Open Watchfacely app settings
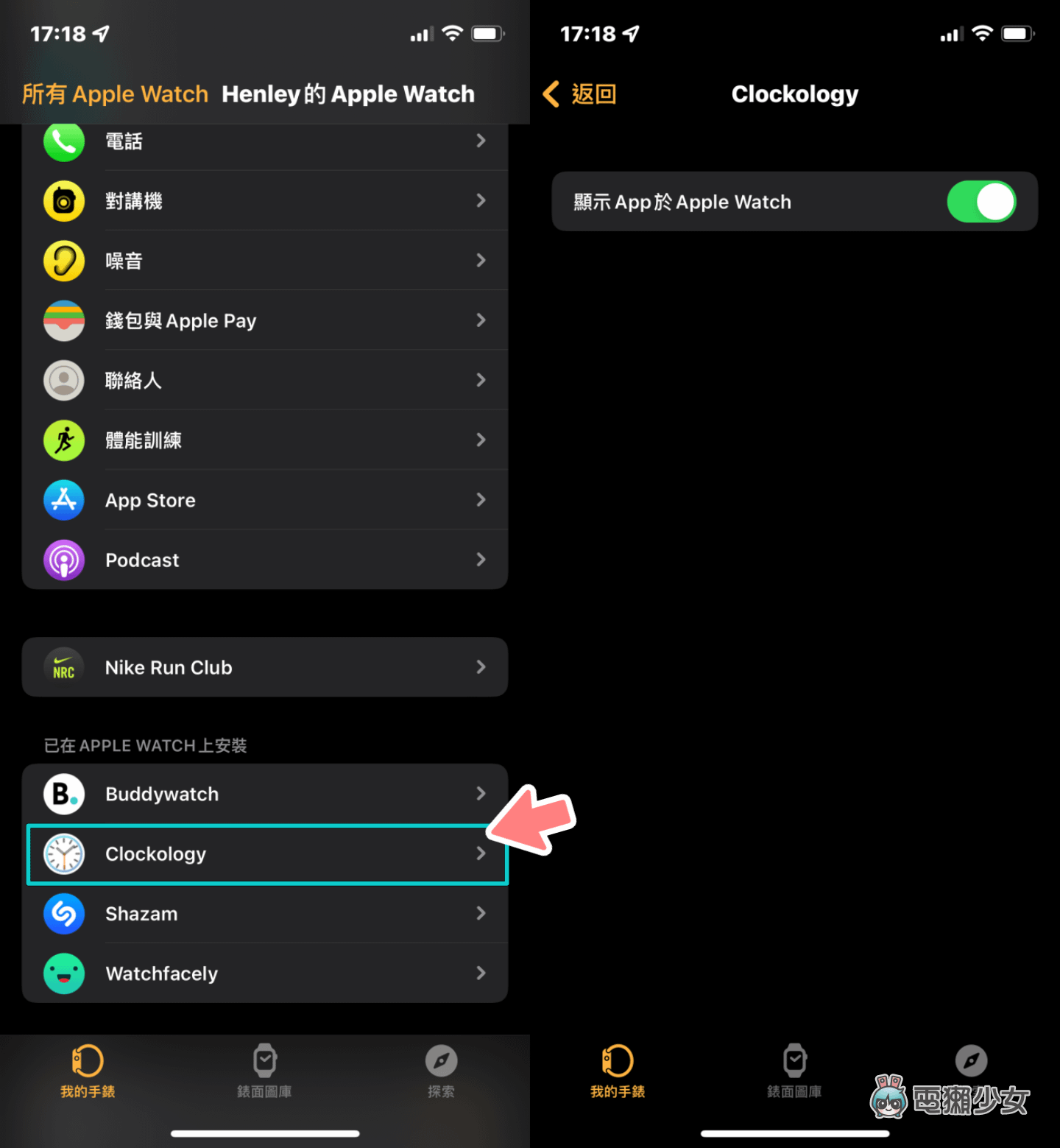Screen dimensions: 1060x1148 click(265, 973)
